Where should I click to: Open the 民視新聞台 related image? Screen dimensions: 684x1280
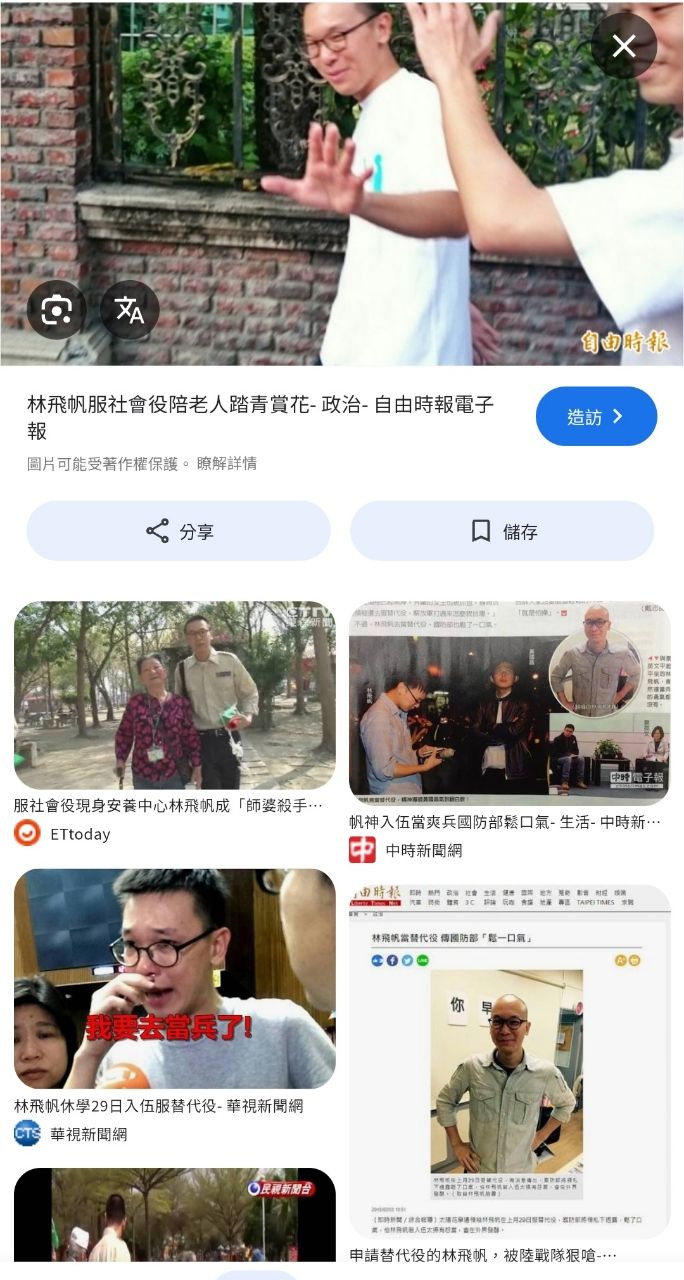coord(174,1214)
